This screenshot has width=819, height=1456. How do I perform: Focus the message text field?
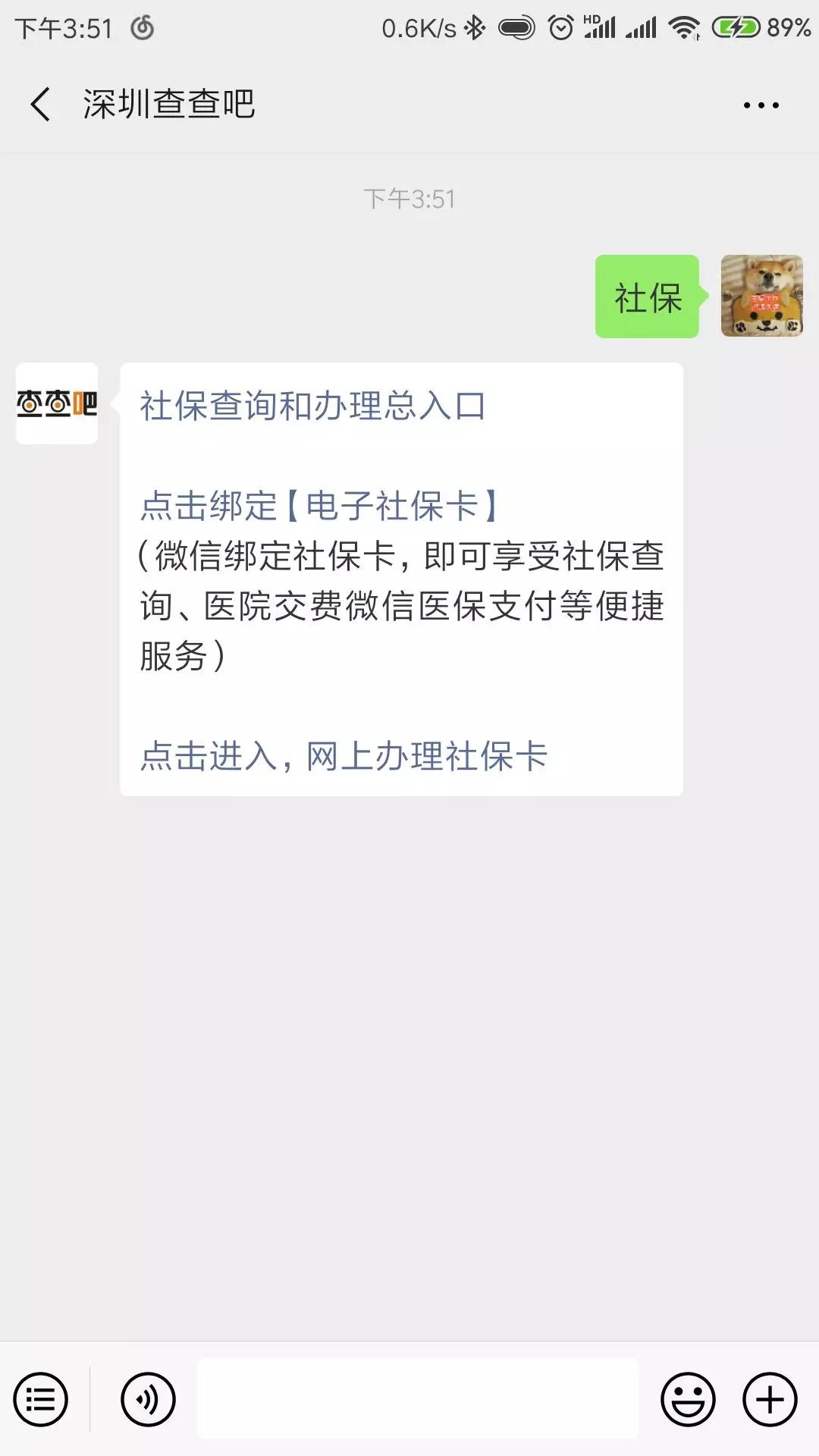[418, 1398]
